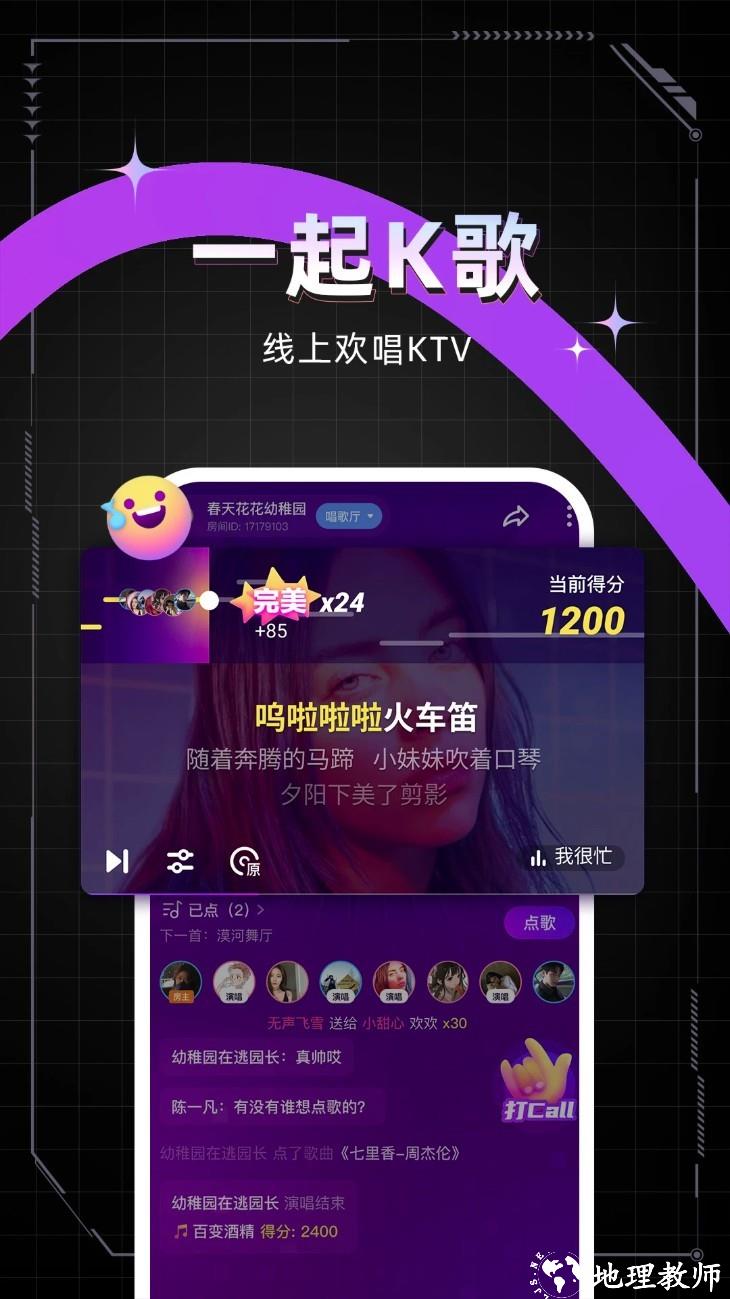Open the audio tuning settings icon
This screenshot has height=1299, width=730.
[181, 858]
